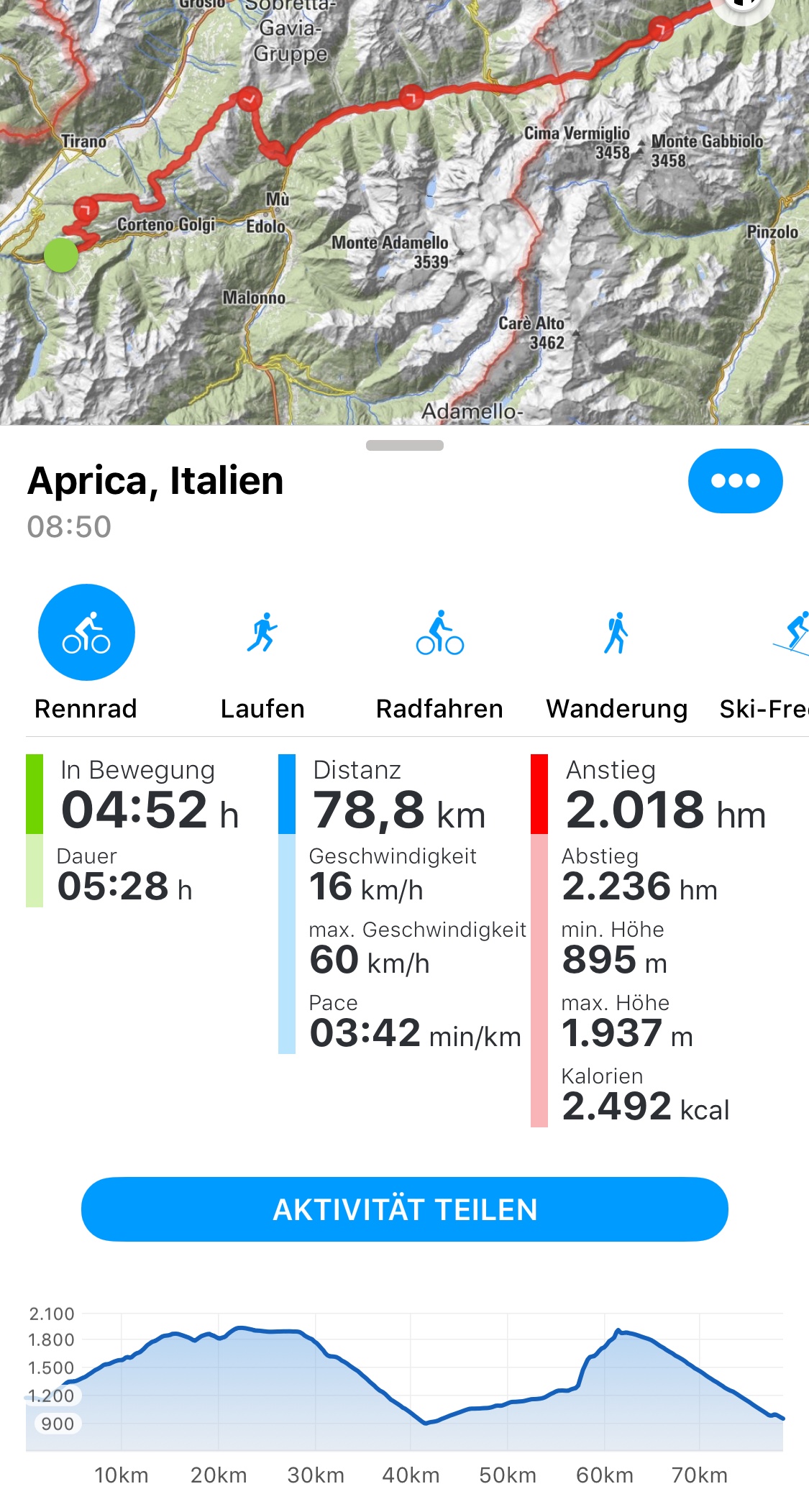Viewport: 809px width, 1512px height.
Task: Tap the compass button on the map
Action: pos(743,6)
